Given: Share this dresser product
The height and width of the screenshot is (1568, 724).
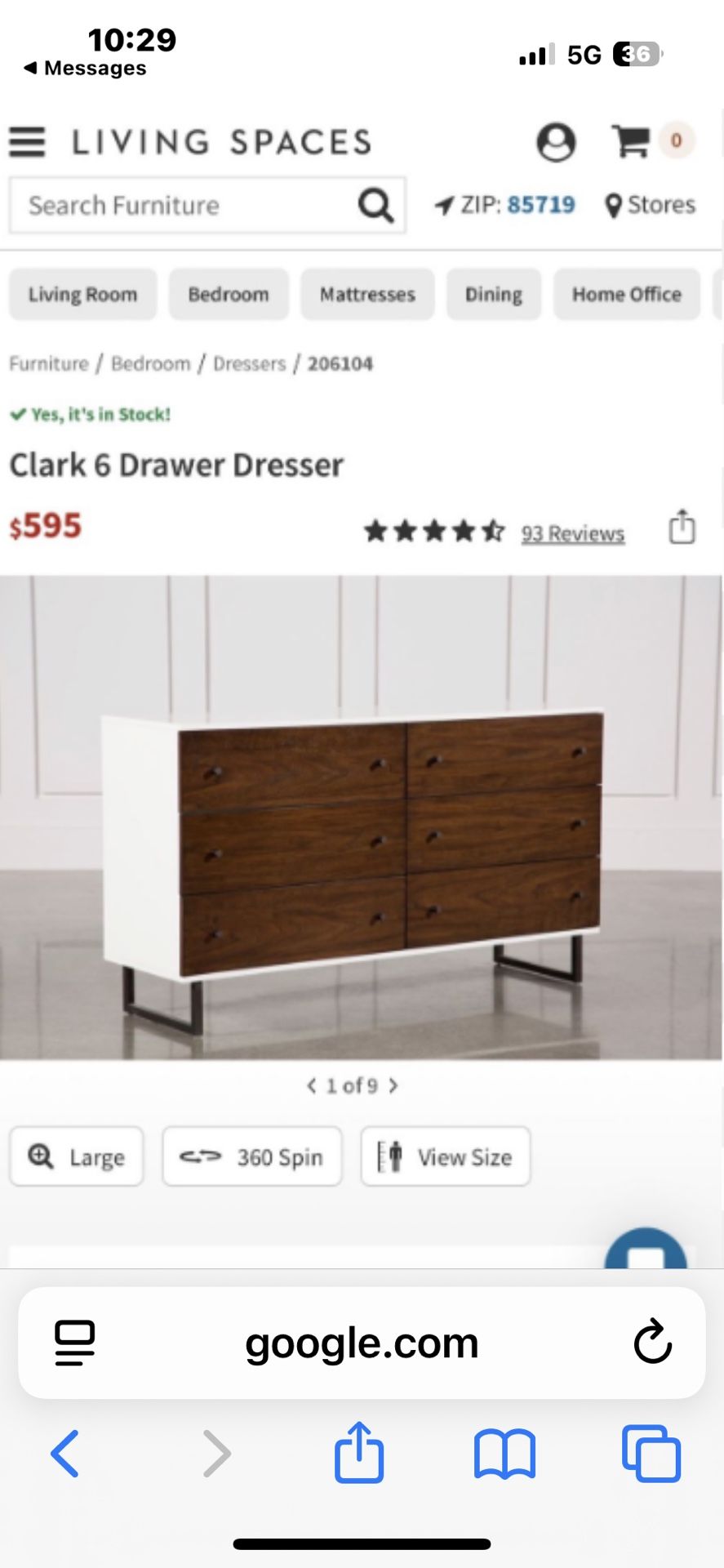Looking at the screenshot, I should click(x=682, y=528).
